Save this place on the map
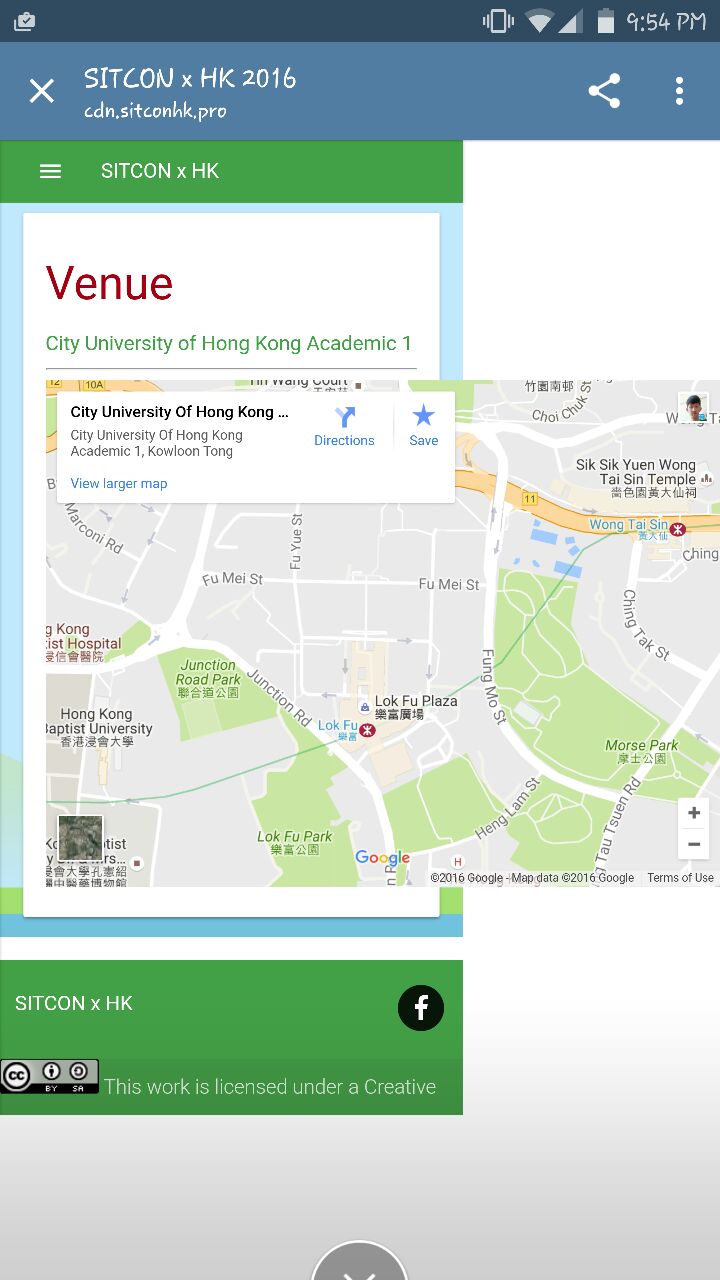720x1280 pixels. pos(424,426)
